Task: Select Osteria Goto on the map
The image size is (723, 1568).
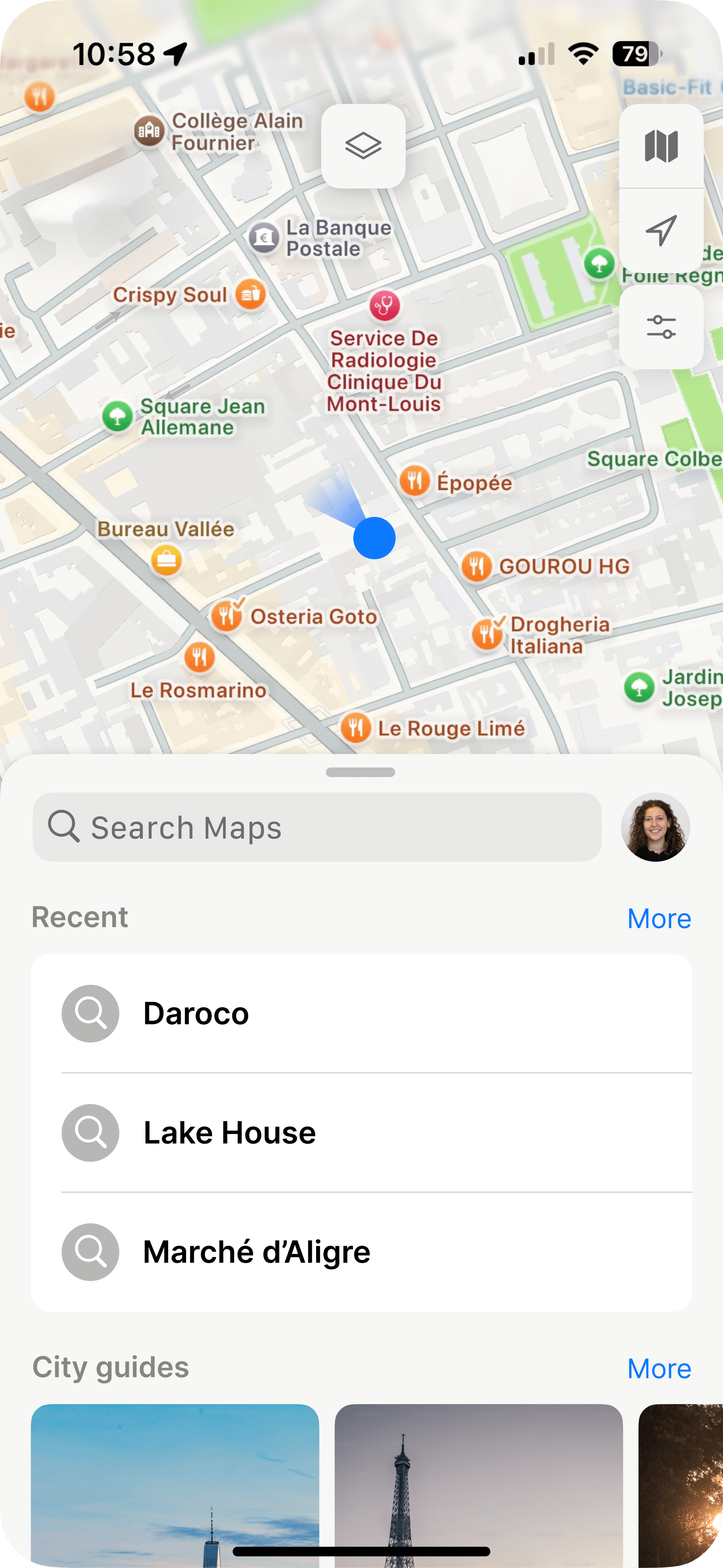Action: (227, 616)
